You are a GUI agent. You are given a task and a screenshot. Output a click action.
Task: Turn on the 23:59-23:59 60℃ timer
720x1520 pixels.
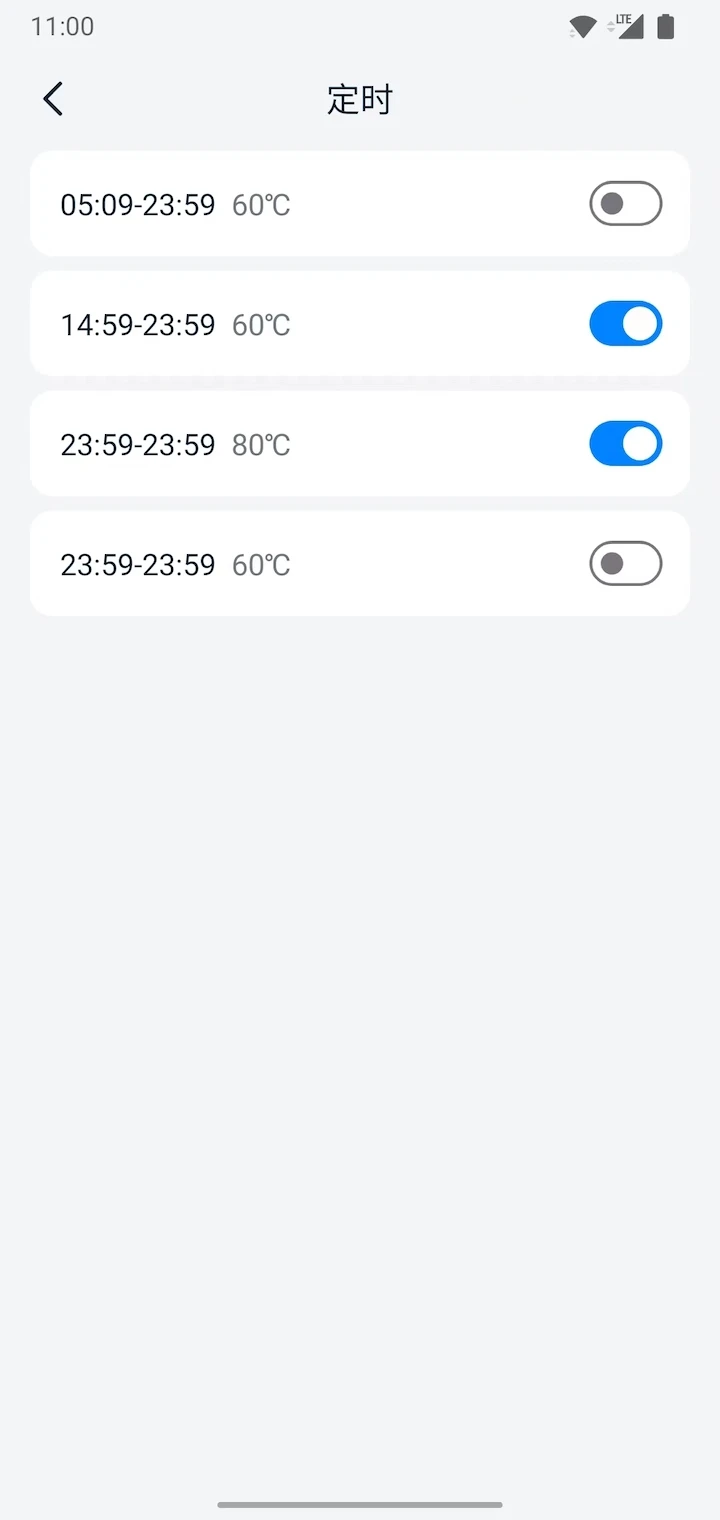tap(625, 564)
